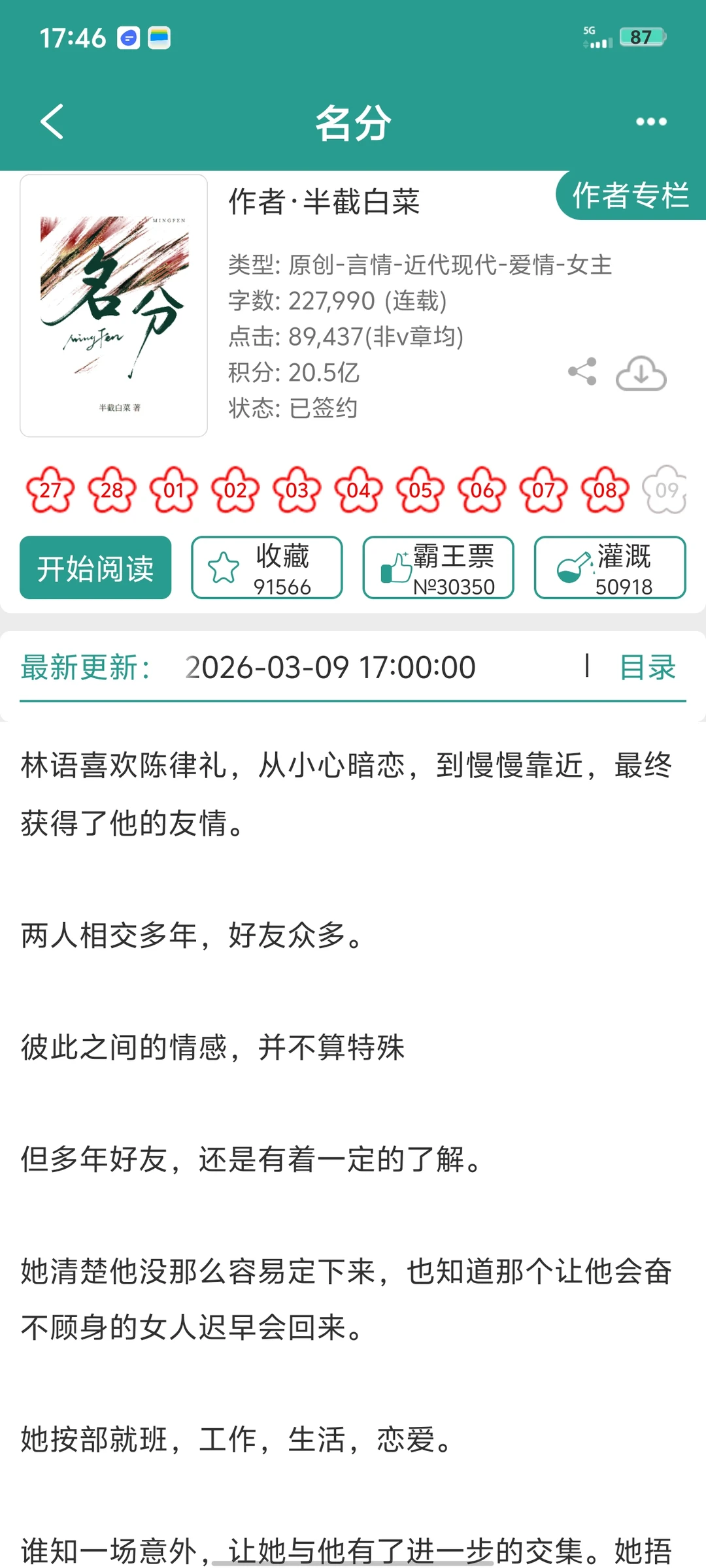Select the flower icon dated 27
Screen dimensions: 706x1568
(x=50, y=490)
